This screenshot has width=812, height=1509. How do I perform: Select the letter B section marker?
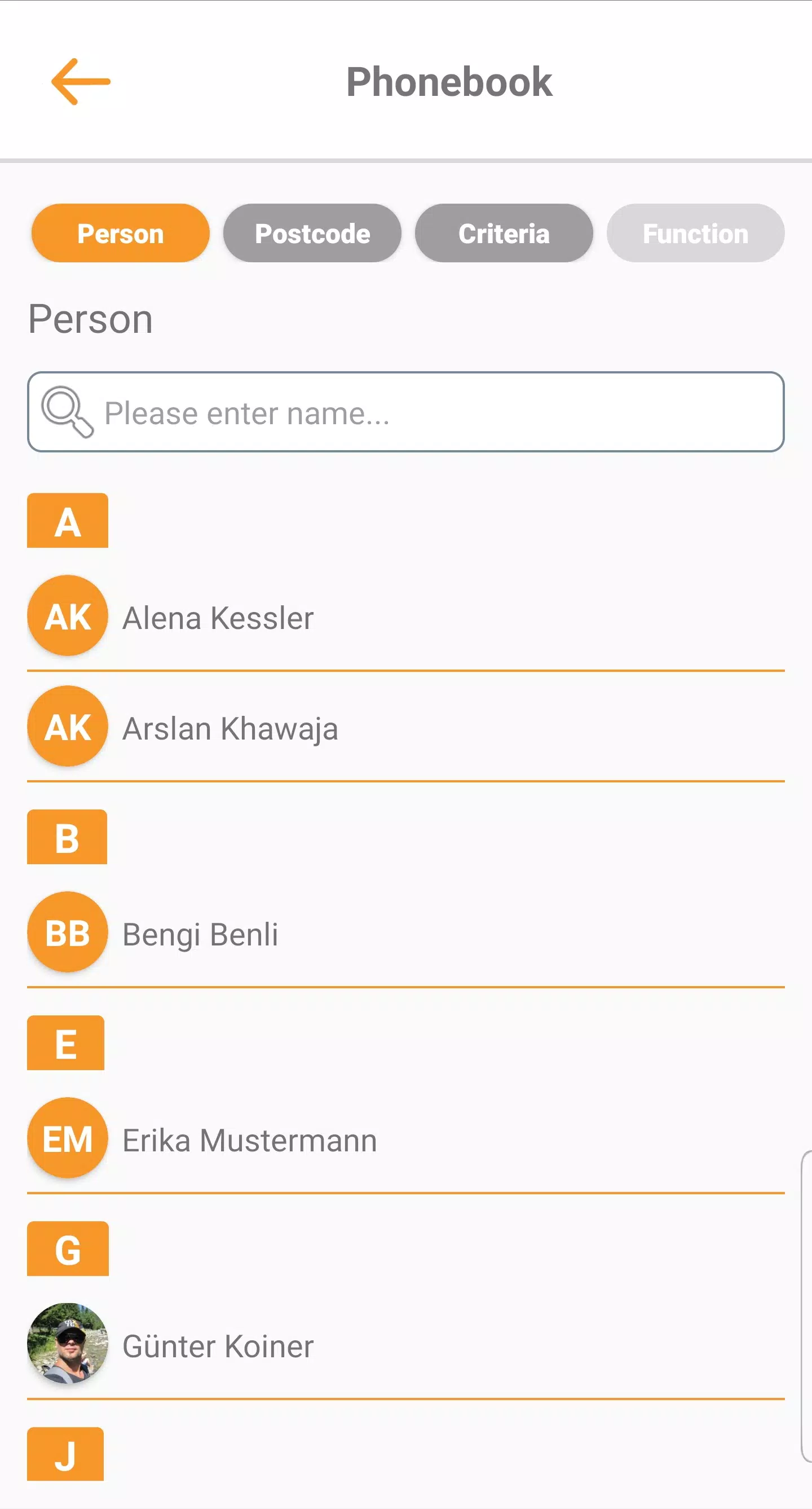(x=67, y=837)
